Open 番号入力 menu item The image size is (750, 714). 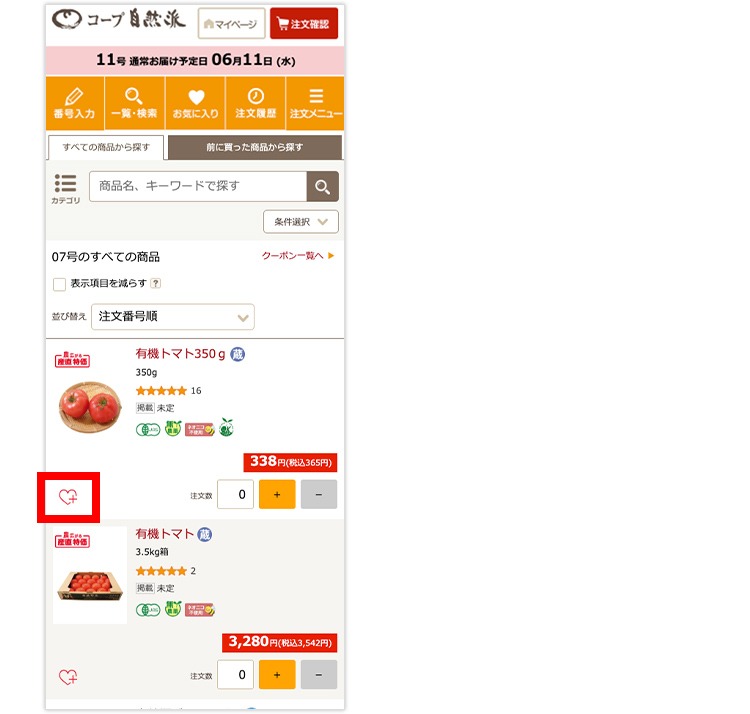[74, 103]
